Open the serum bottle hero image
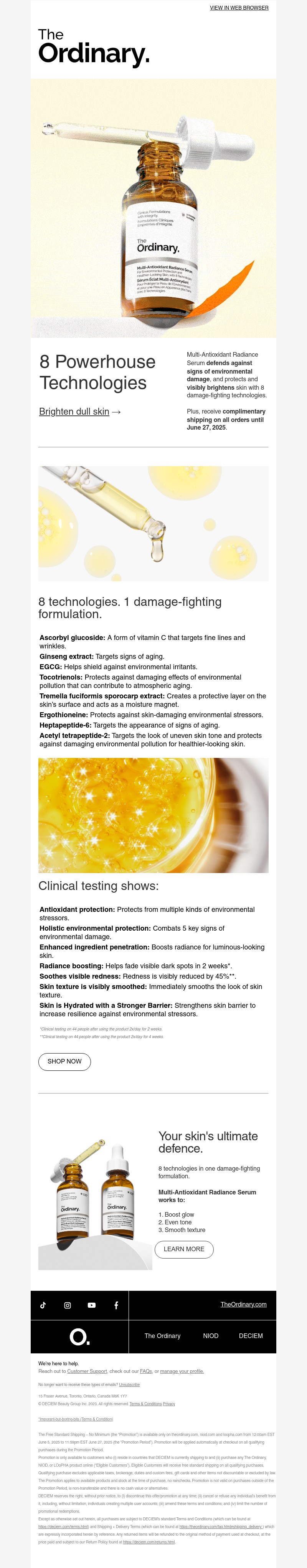 (153, 208)
